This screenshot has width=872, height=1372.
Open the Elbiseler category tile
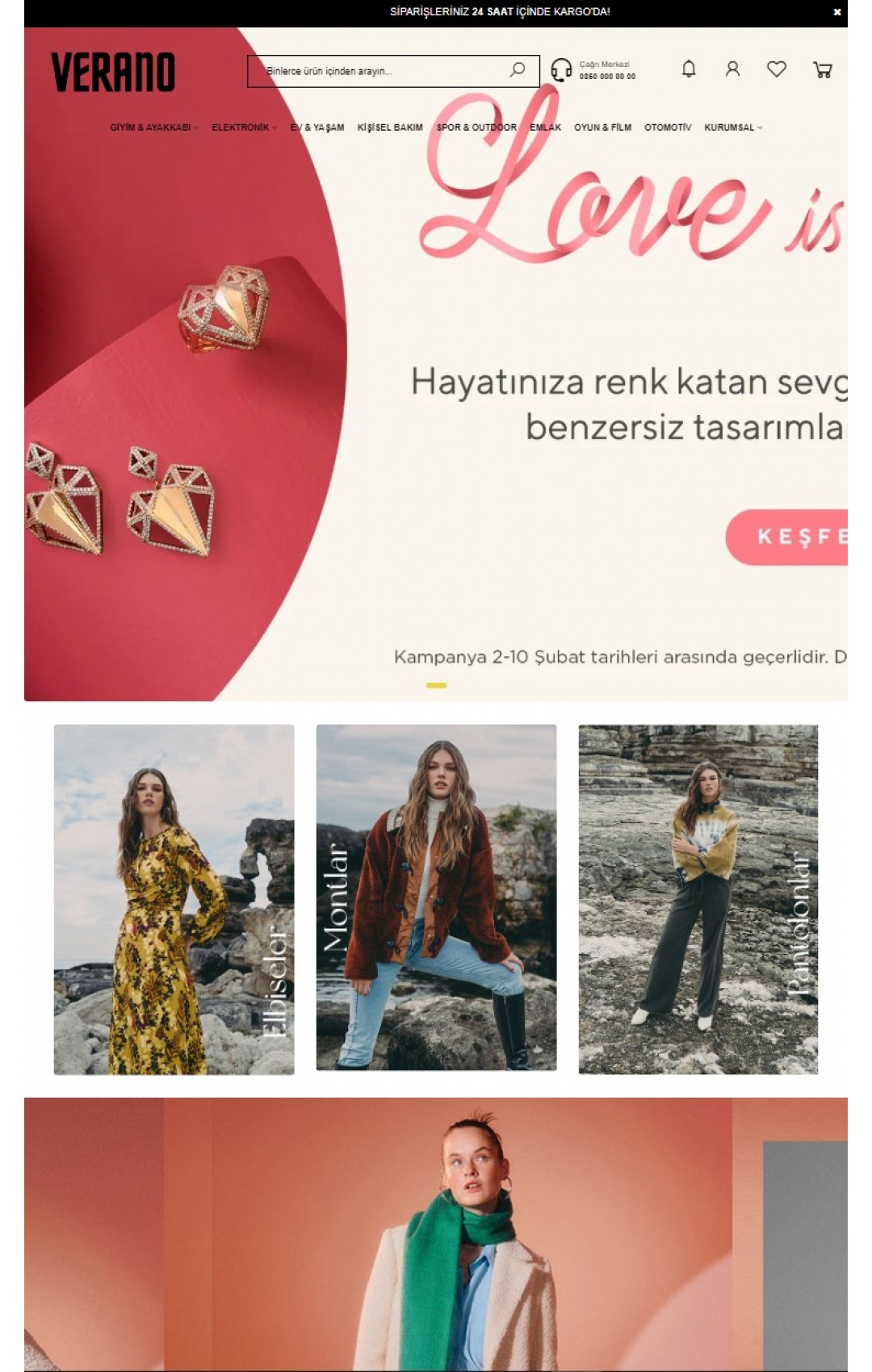(x=174, y=899)
